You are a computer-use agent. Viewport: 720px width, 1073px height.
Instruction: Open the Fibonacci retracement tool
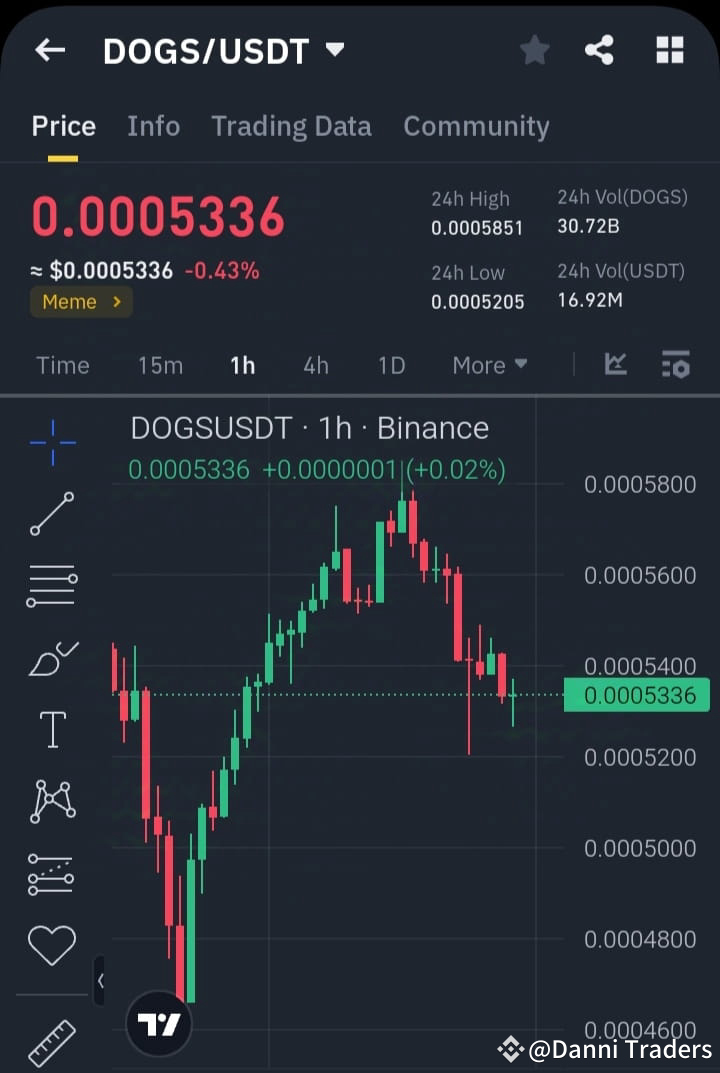(52, 585)
